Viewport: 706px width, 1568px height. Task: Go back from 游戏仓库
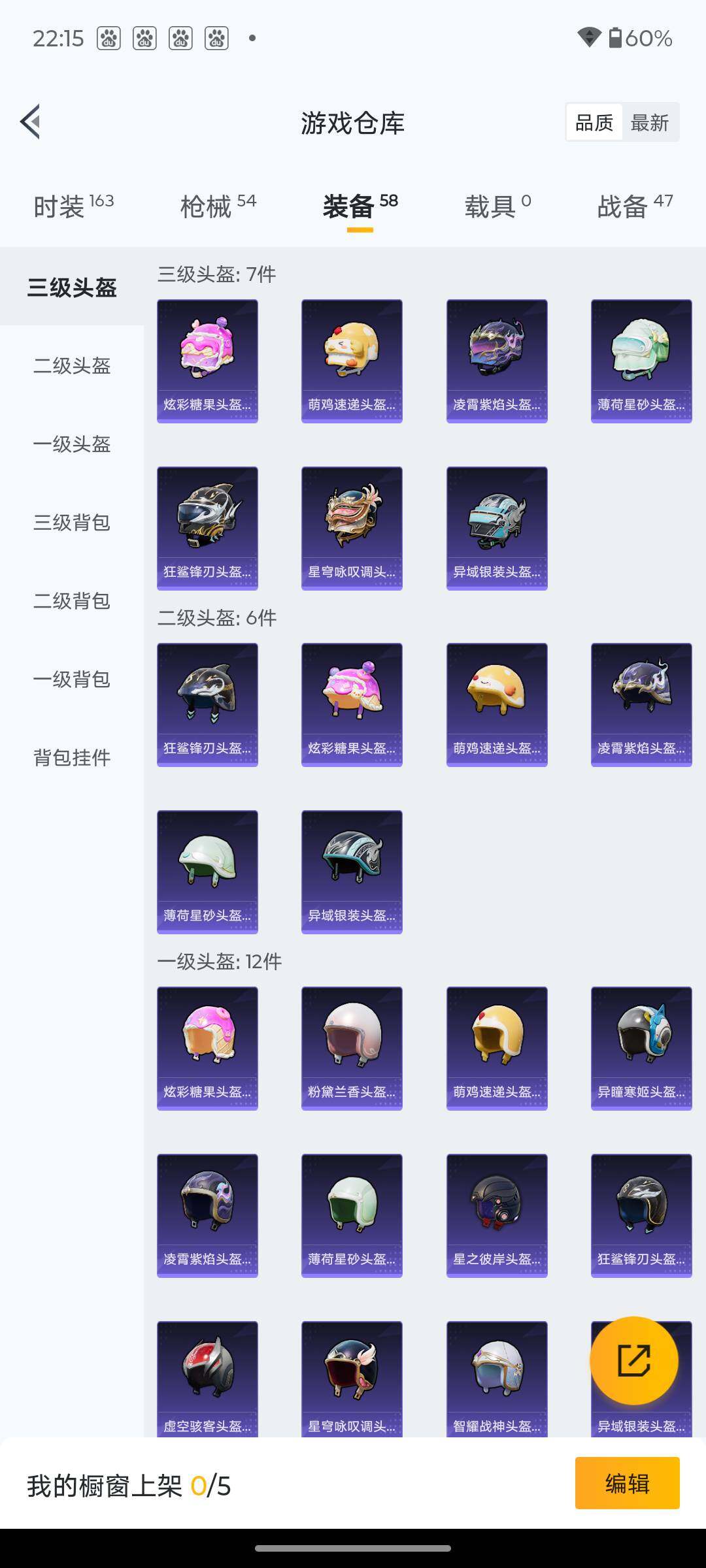pos(31,122)
